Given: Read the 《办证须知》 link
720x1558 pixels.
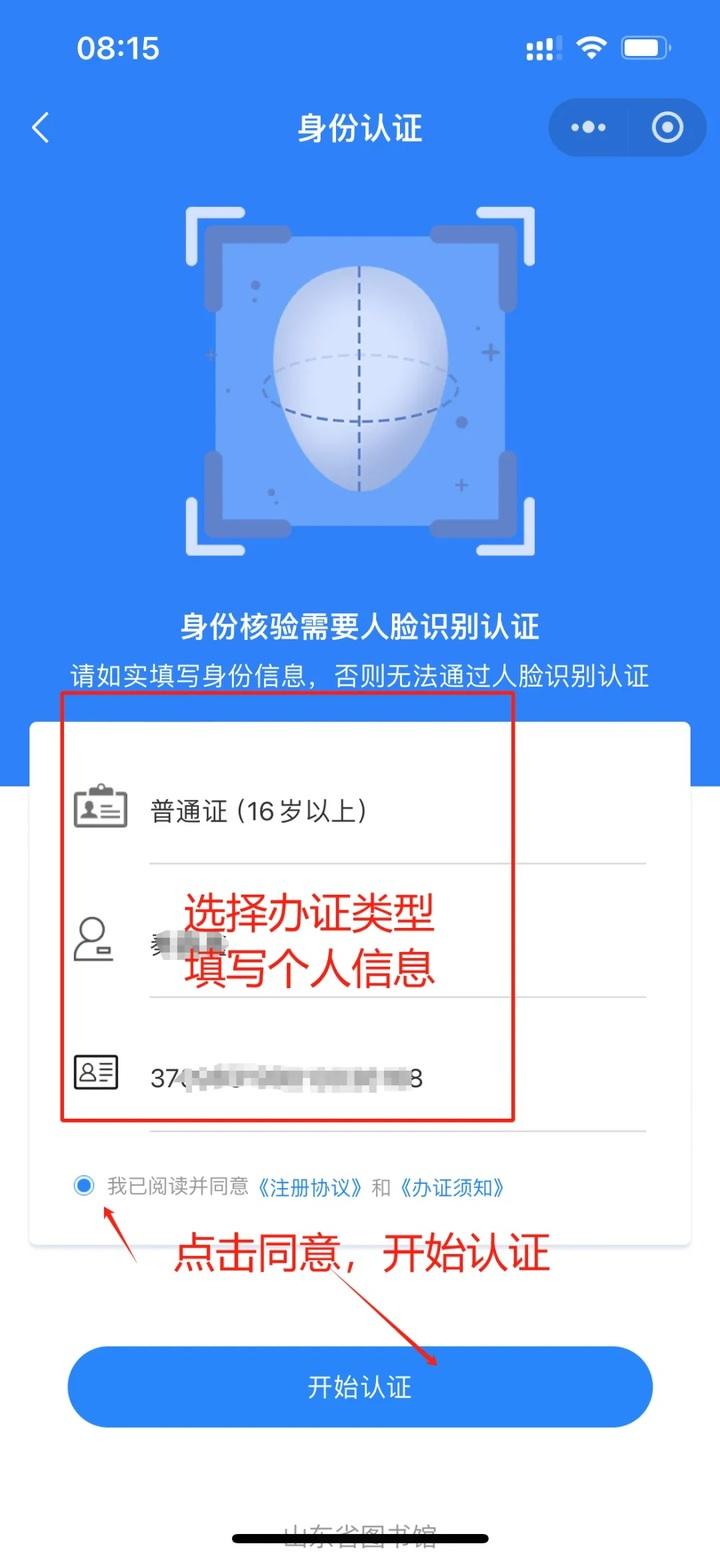Looking at the screenshot, I should click(x=453, y=1187).
